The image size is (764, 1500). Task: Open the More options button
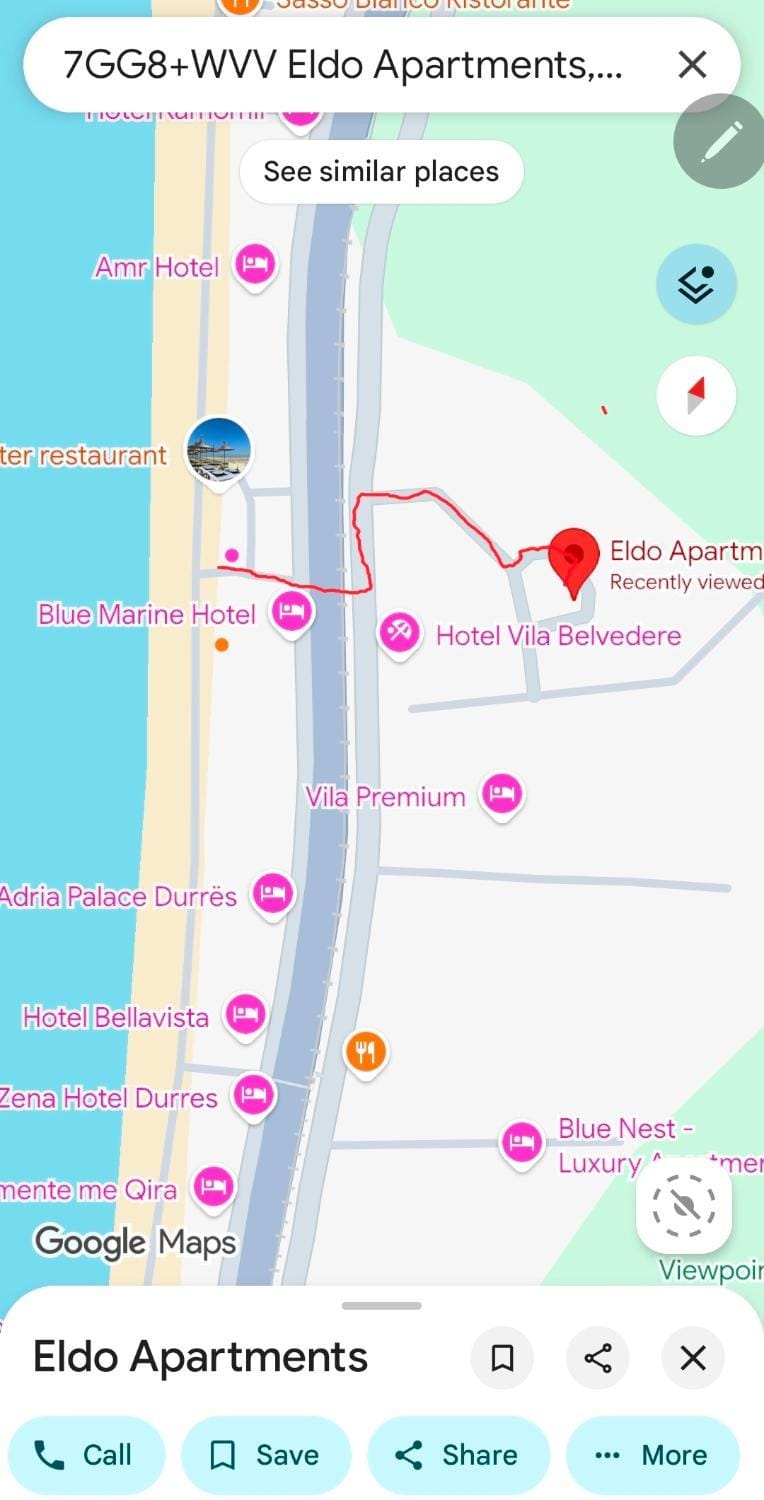(x=652, y=1455)
